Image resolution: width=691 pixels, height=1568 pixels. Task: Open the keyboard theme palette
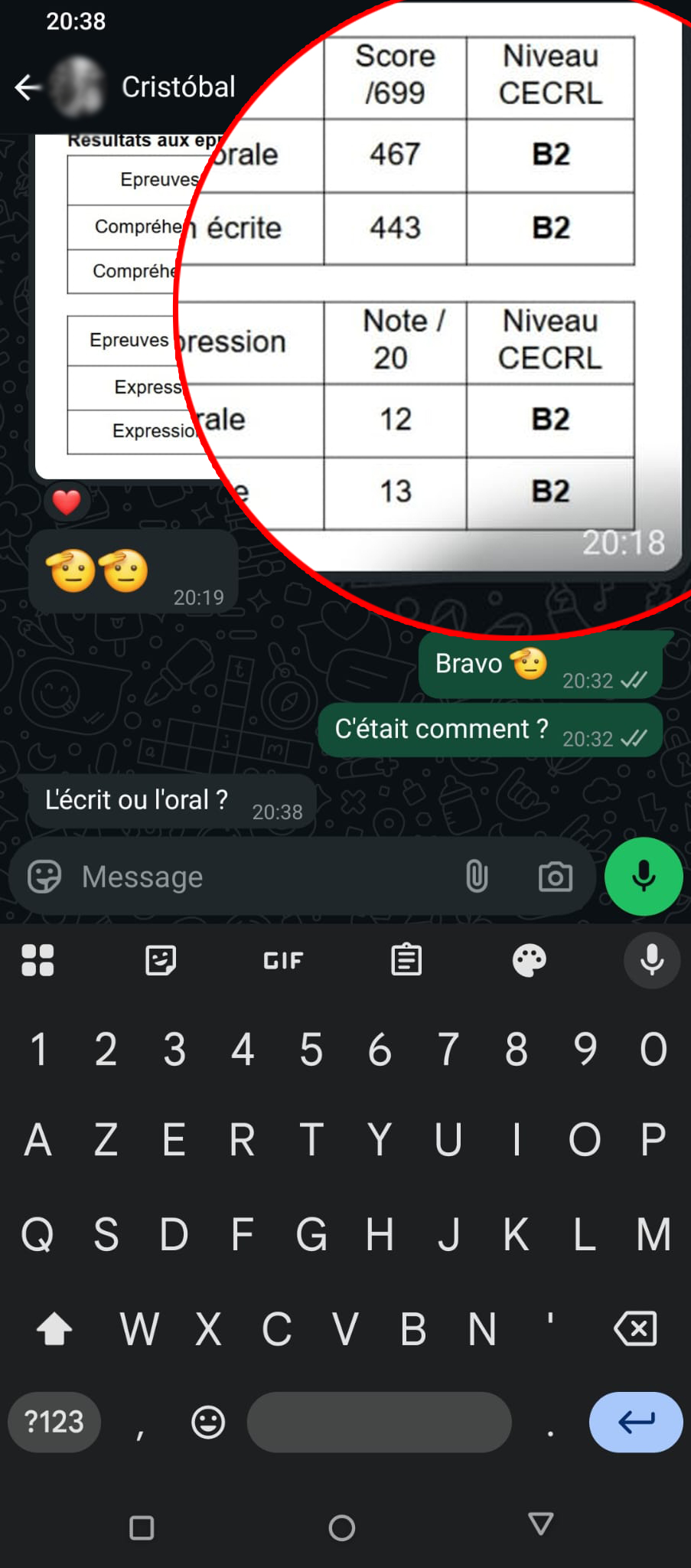(529, 960)
